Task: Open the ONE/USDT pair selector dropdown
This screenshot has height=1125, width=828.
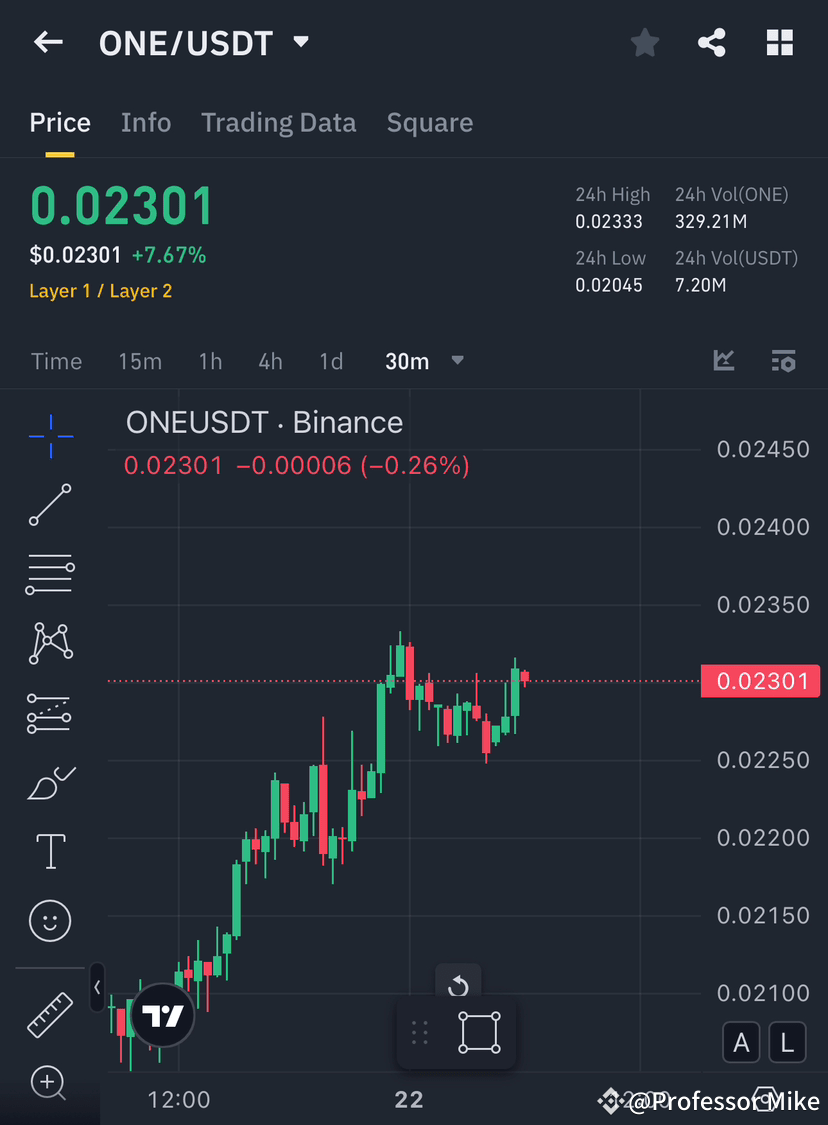Action: pos(299,42)
